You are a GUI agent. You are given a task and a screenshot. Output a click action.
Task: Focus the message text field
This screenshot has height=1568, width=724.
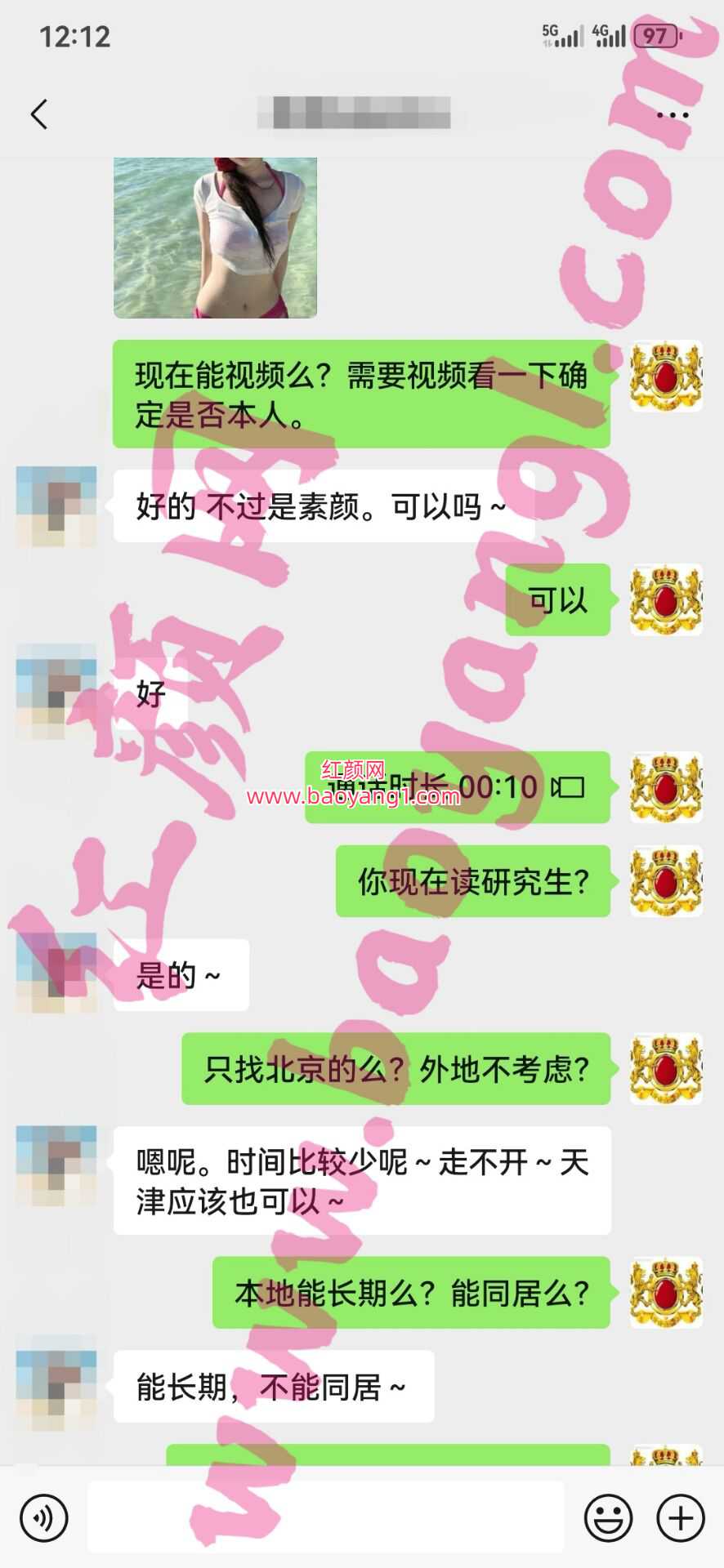click(325, 1517)
